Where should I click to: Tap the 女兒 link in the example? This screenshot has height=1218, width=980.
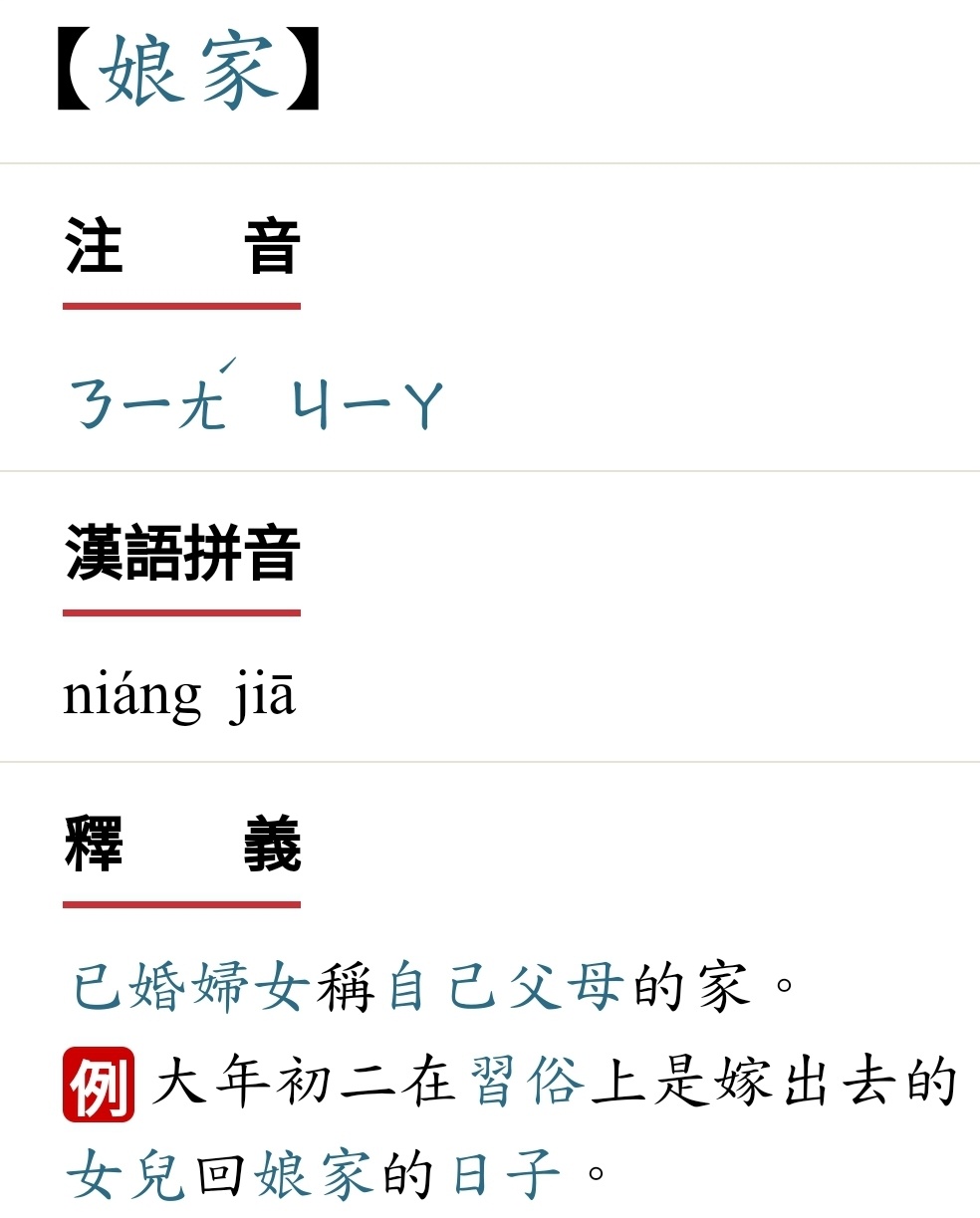coord(125,1174)
